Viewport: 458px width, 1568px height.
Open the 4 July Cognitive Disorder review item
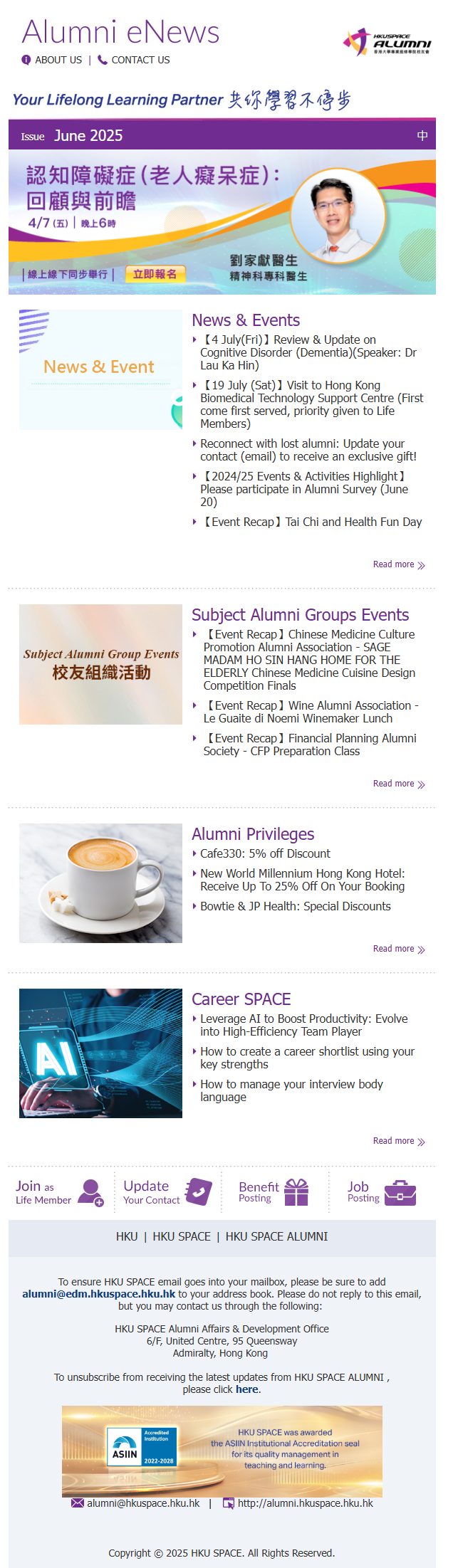308,352
